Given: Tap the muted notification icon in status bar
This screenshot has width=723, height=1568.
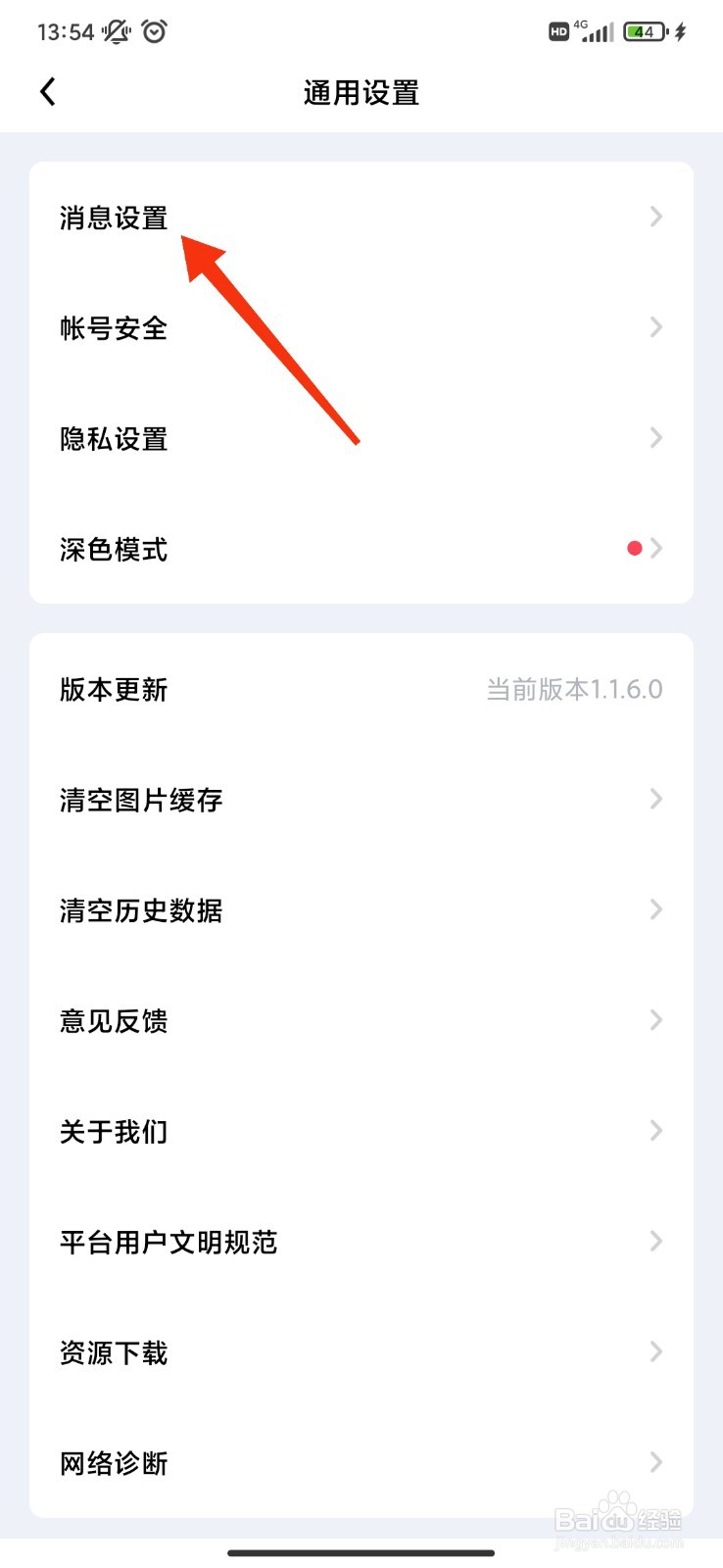Looking at the screenshot, I should pyautogui.click(x=115, y=30).
